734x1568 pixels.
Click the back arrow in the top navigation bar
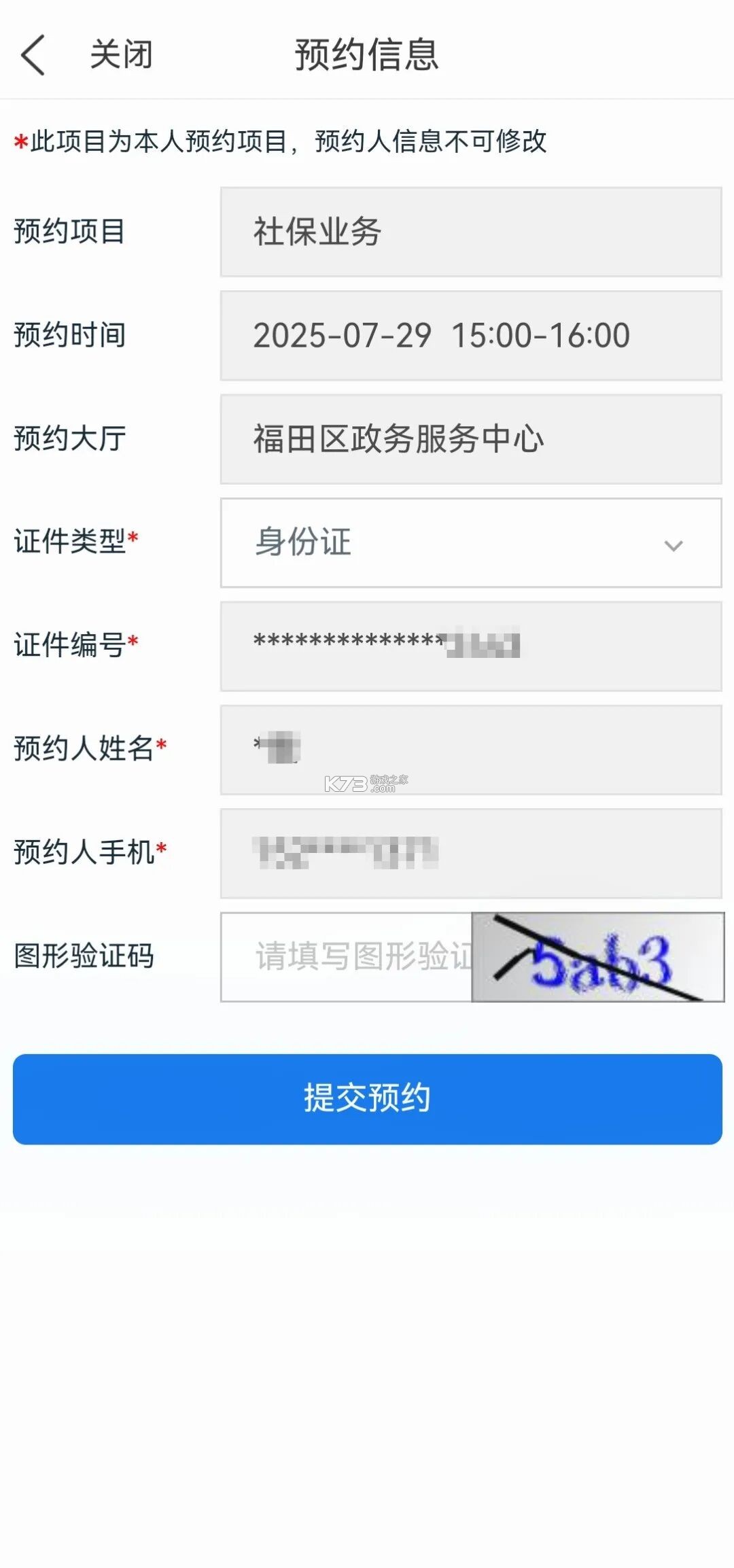pyautogui.click(x=33, y=54)
